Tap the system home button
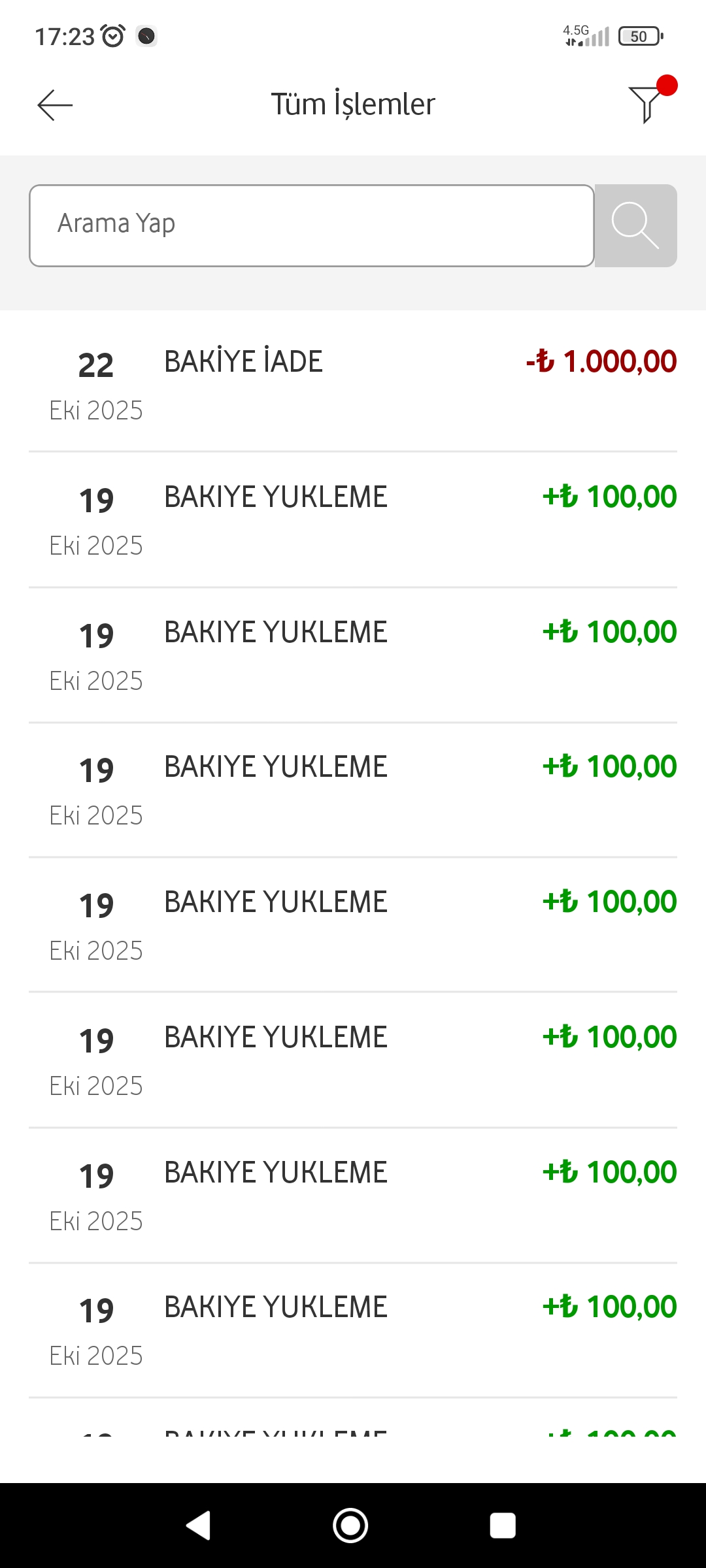Viewport: 706px width, 1568px height. 350,1526
